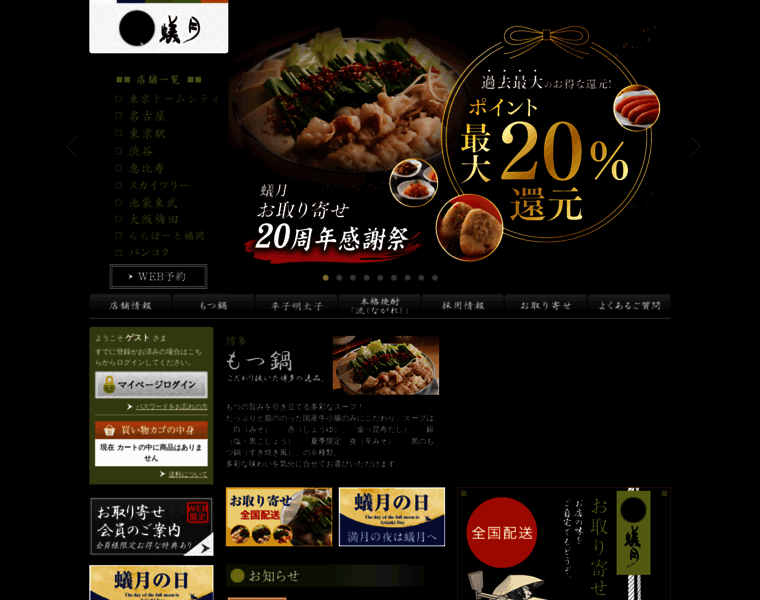Show the previous carousel slide
This screenshot has height=600, width=760.
point(71,147)
